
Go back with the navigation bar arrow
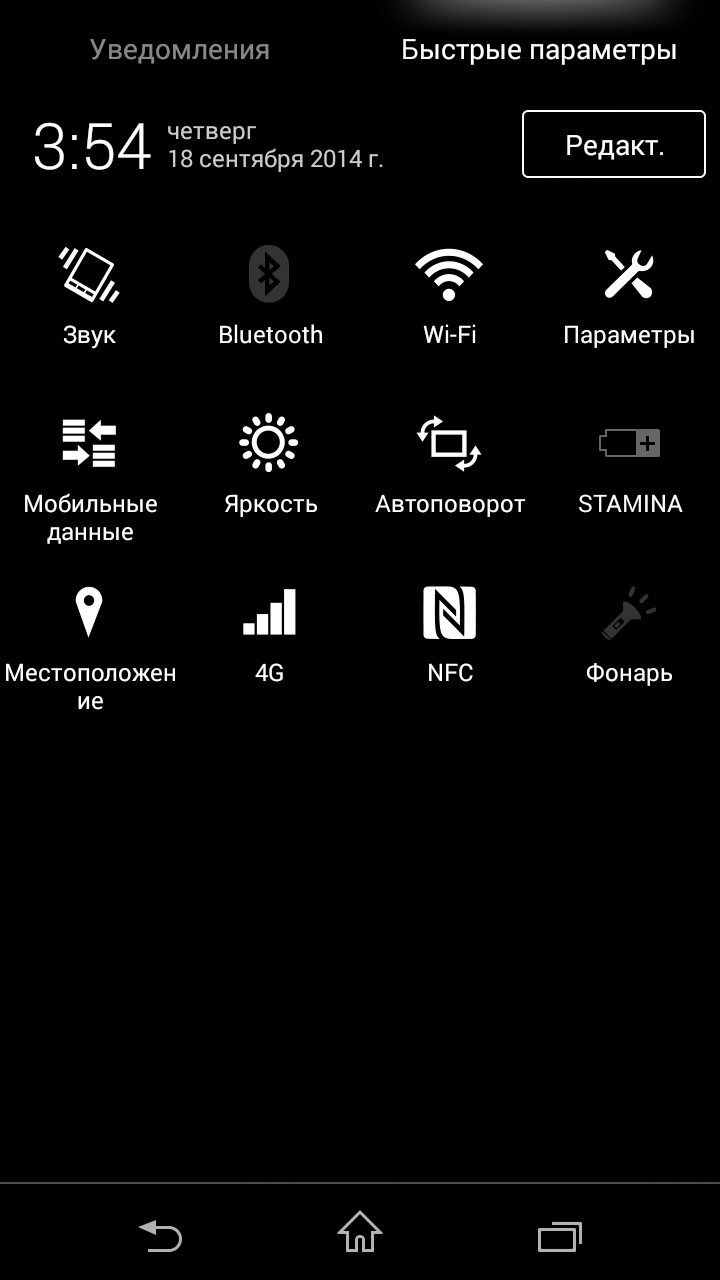(x=160, y=1236)
